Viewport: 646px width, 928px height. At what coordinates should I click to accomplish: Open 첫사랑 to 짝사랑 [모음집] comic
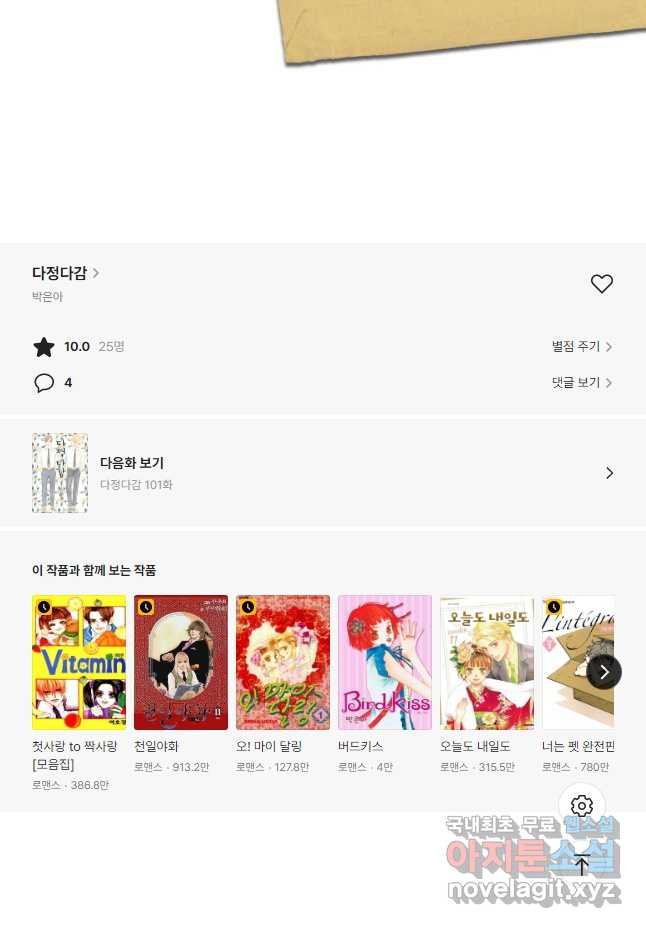(x=79, y=663)
